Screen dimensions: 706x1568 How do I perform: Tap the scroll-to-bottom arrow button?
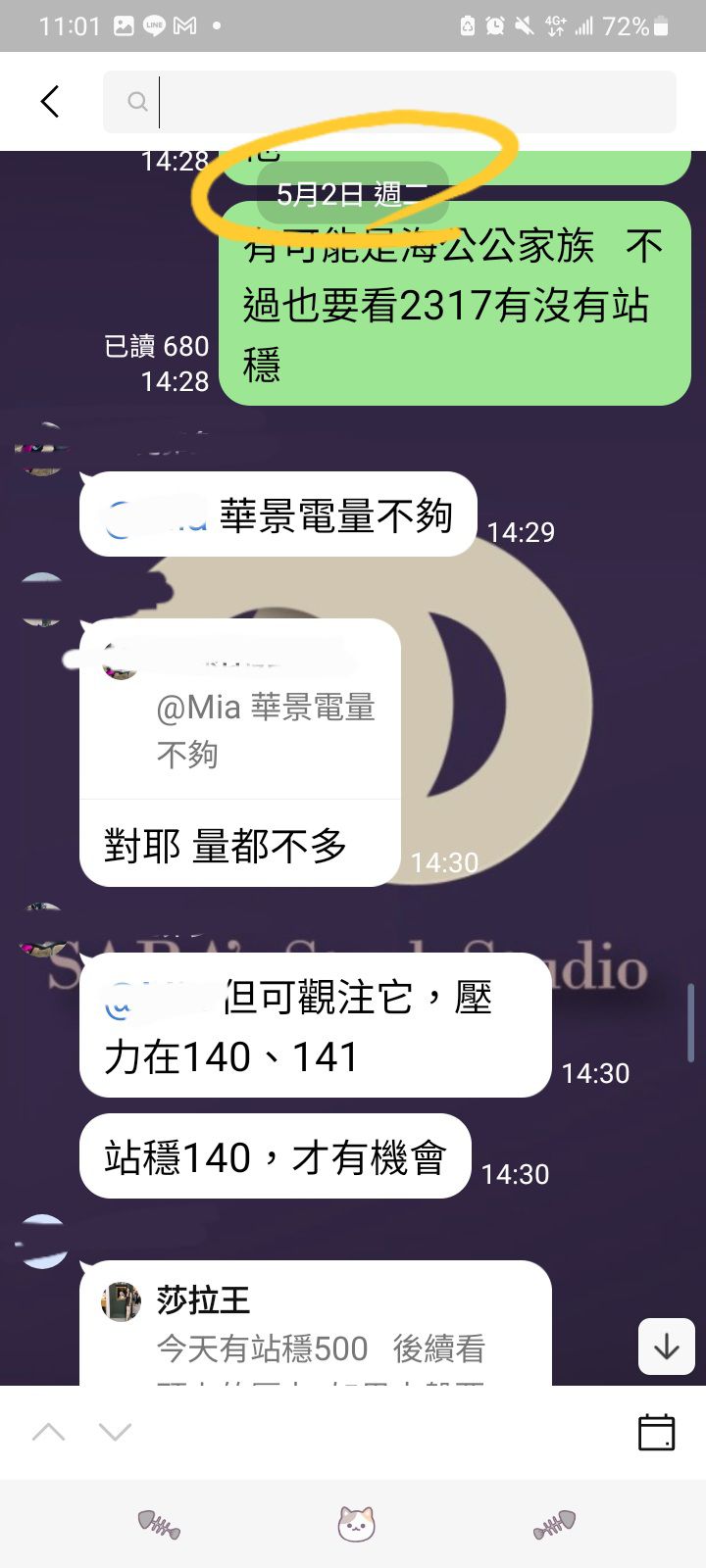(666, 1347)
